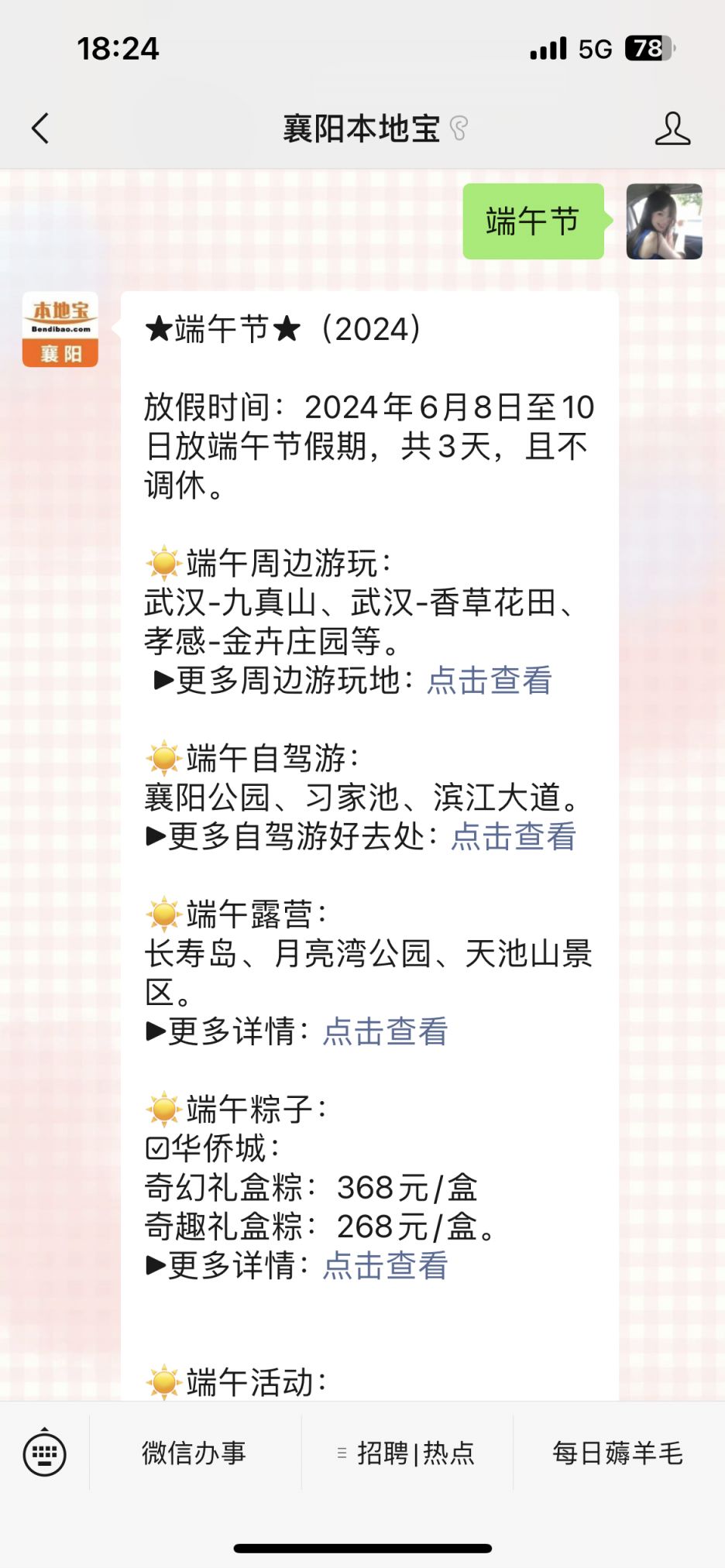Open 点击查看 link for 更多周边游玩地
Viewport: 725px width, 1568px height.
(x=490, y=681)
